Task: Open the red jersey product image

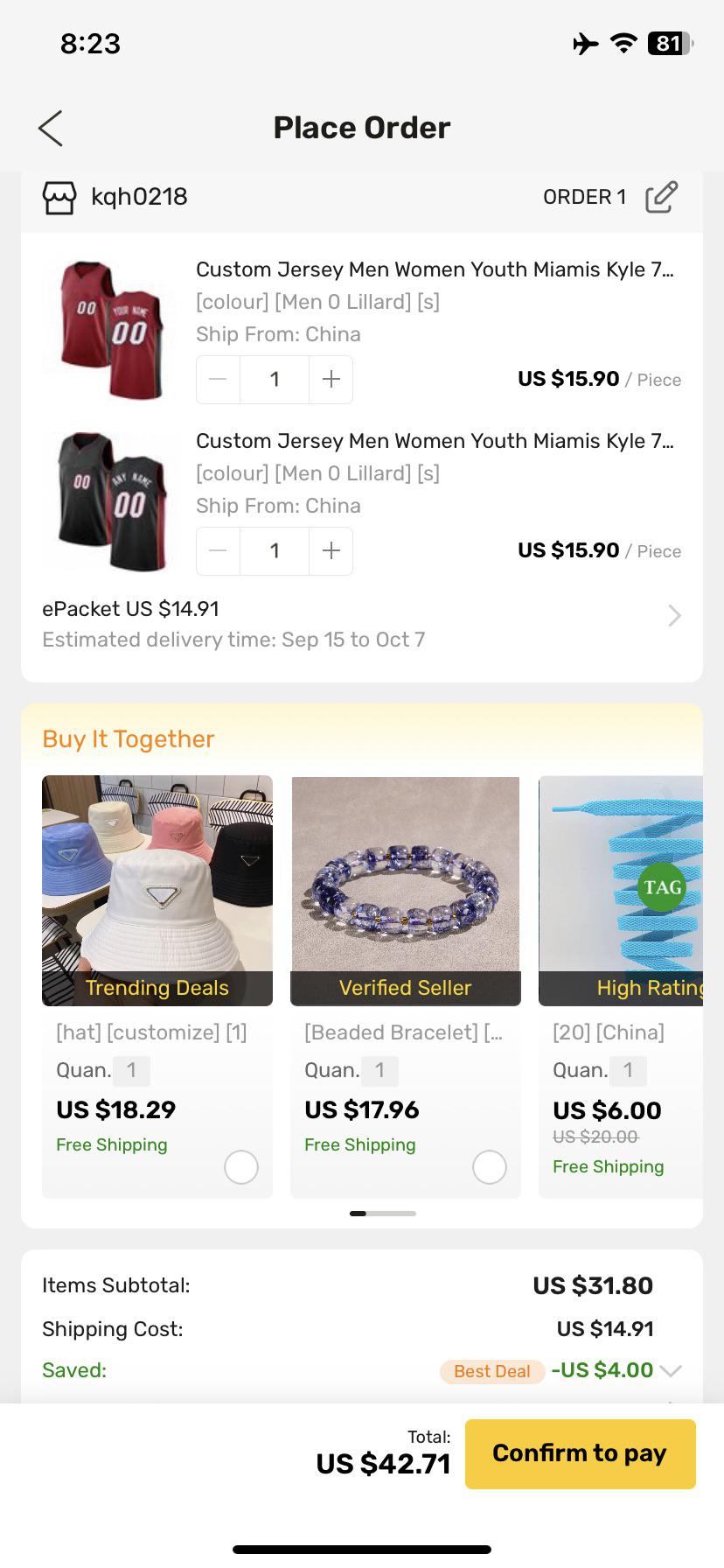Action: [x=110, y=330]
